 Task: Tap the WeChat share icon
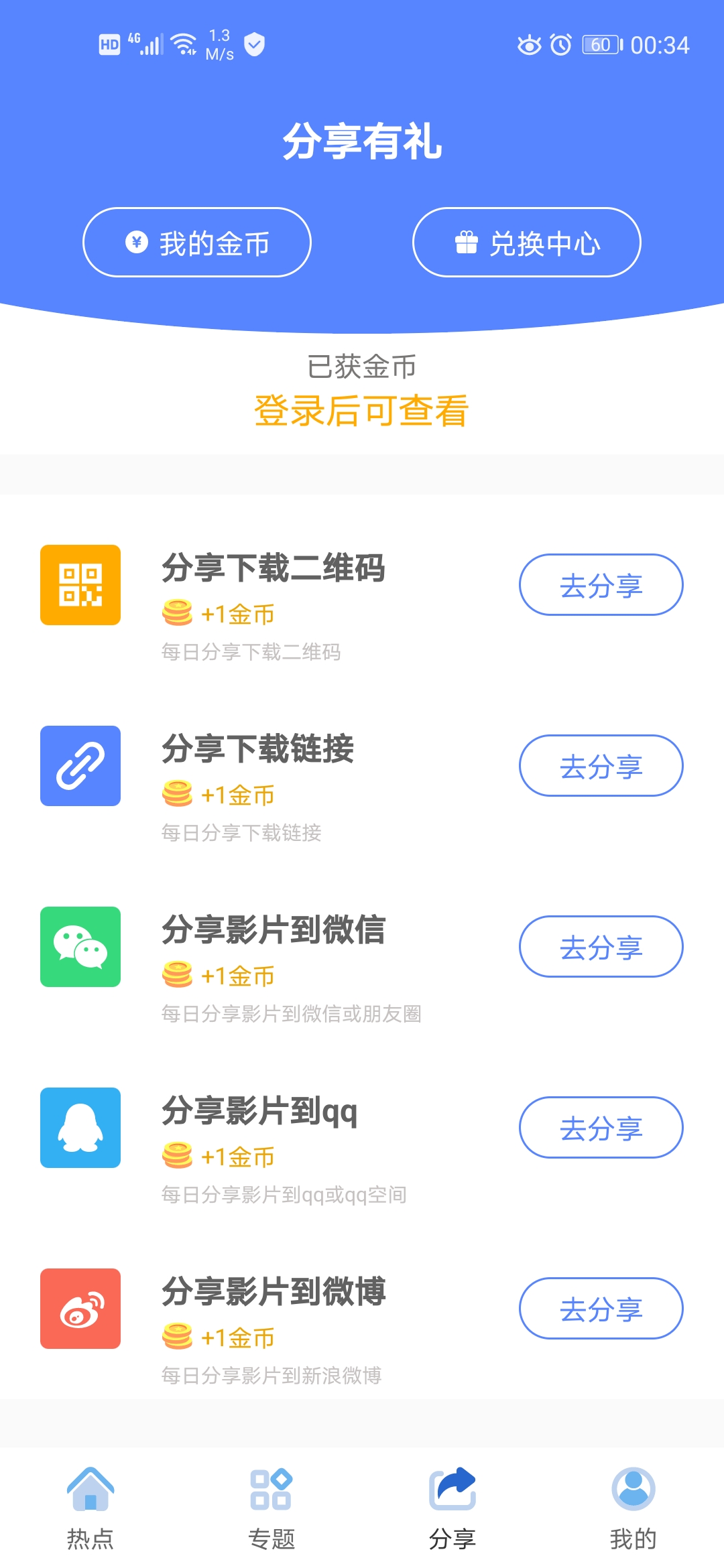click(80, 947)
